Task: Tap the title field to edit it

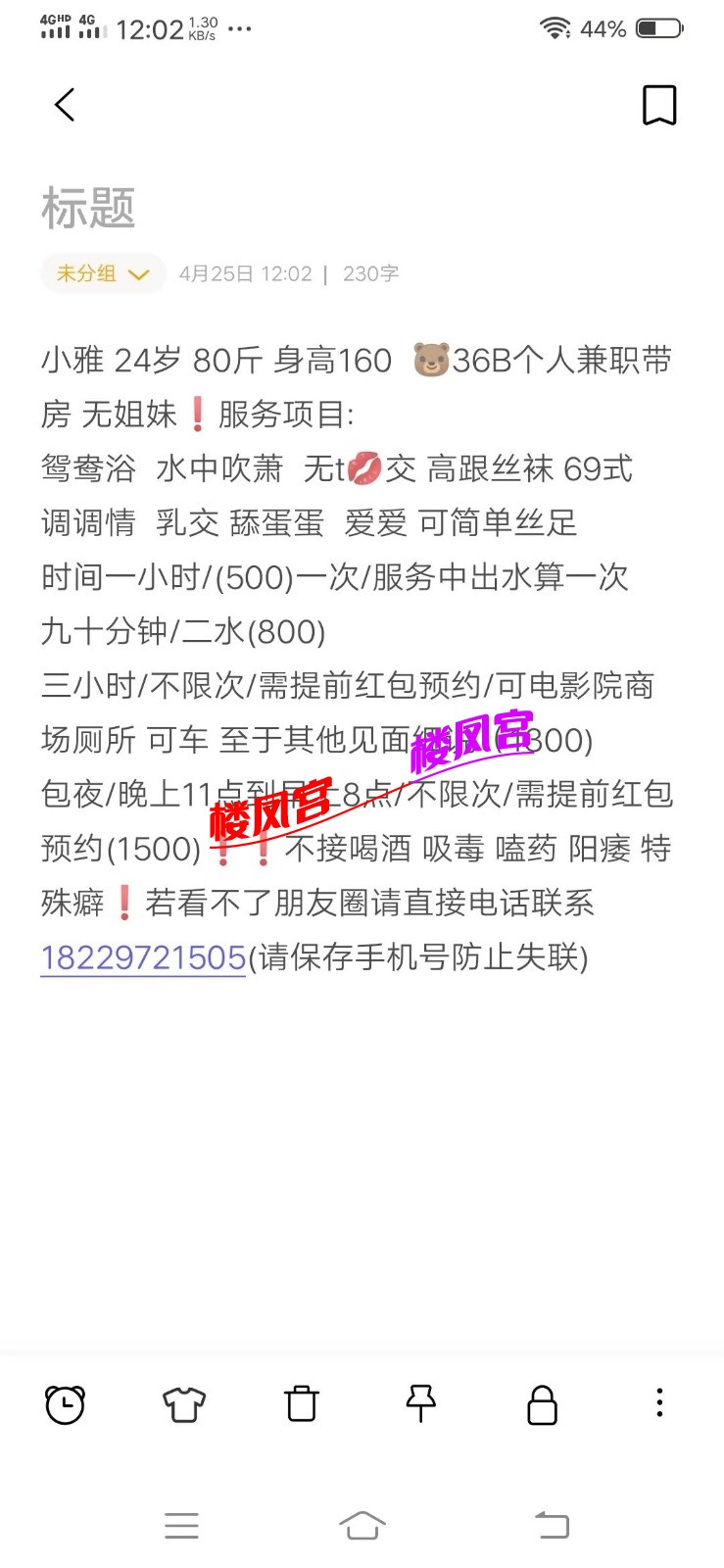Action: click(x=88, y=208)
